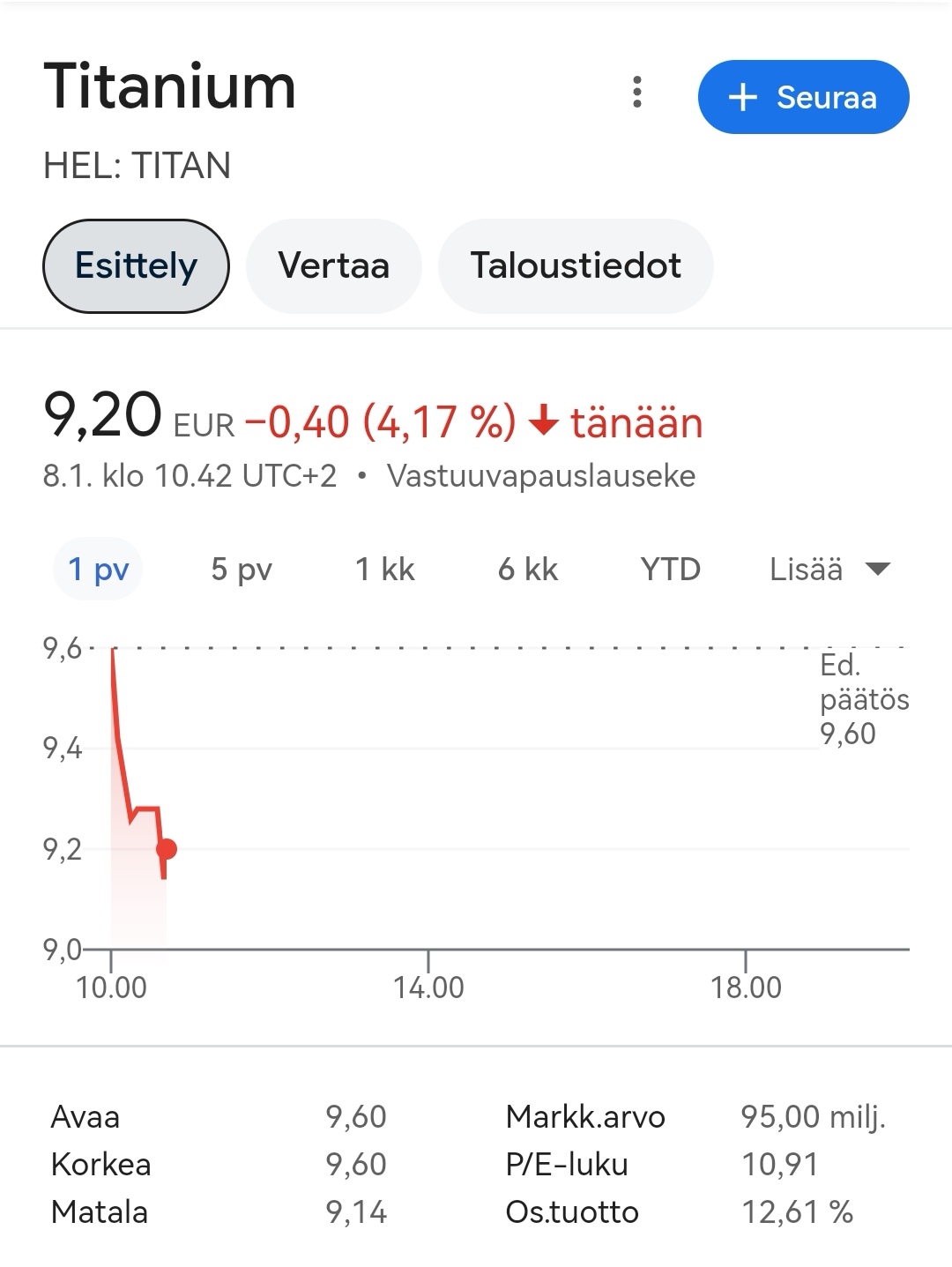The width and height of the screenshot is (952, 1267).
Task: Switch to the Vertaa chip
Action: pos(333,265)
